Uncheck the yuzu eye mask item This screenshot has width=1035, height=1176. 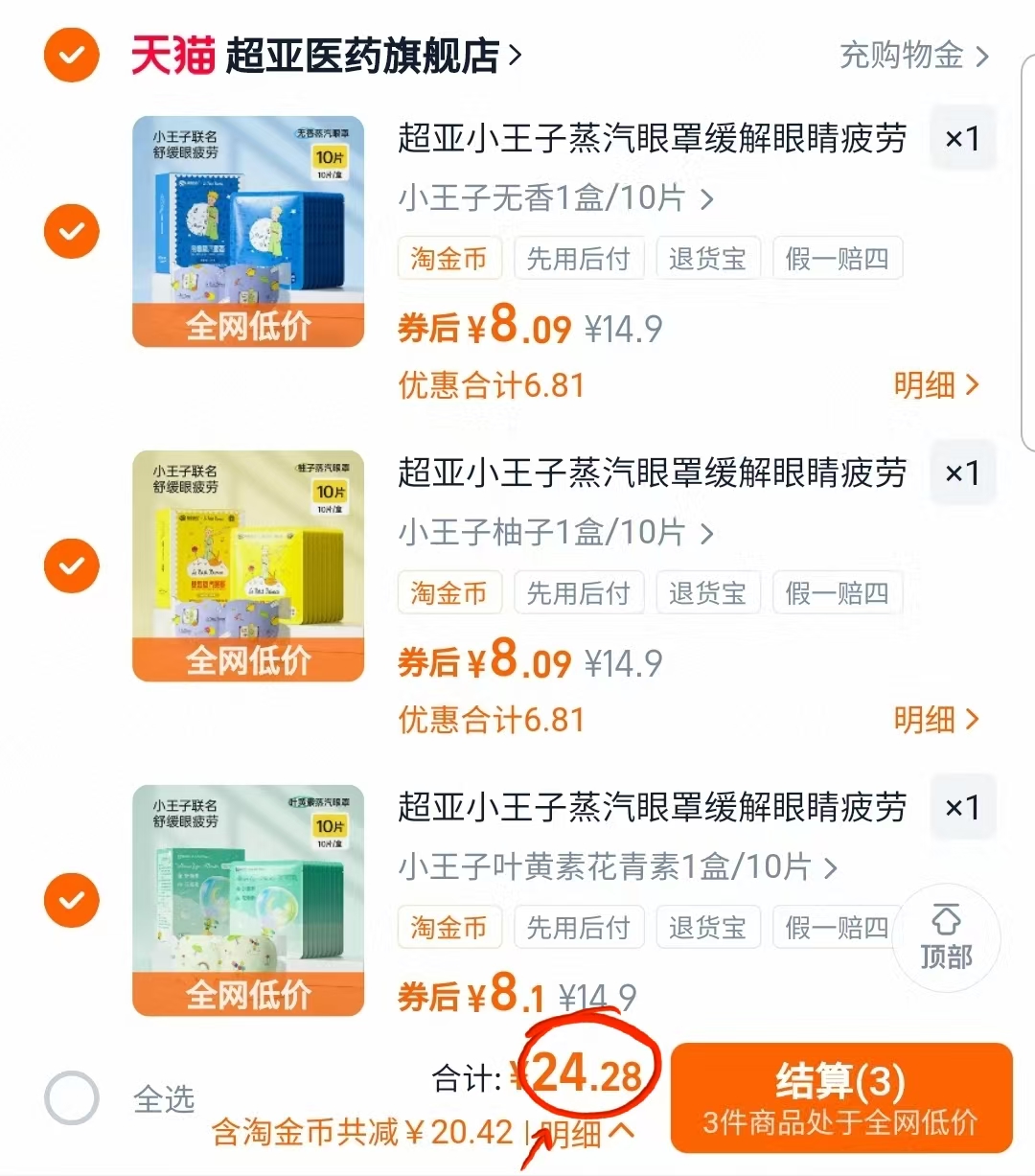(x=72, y=565)
